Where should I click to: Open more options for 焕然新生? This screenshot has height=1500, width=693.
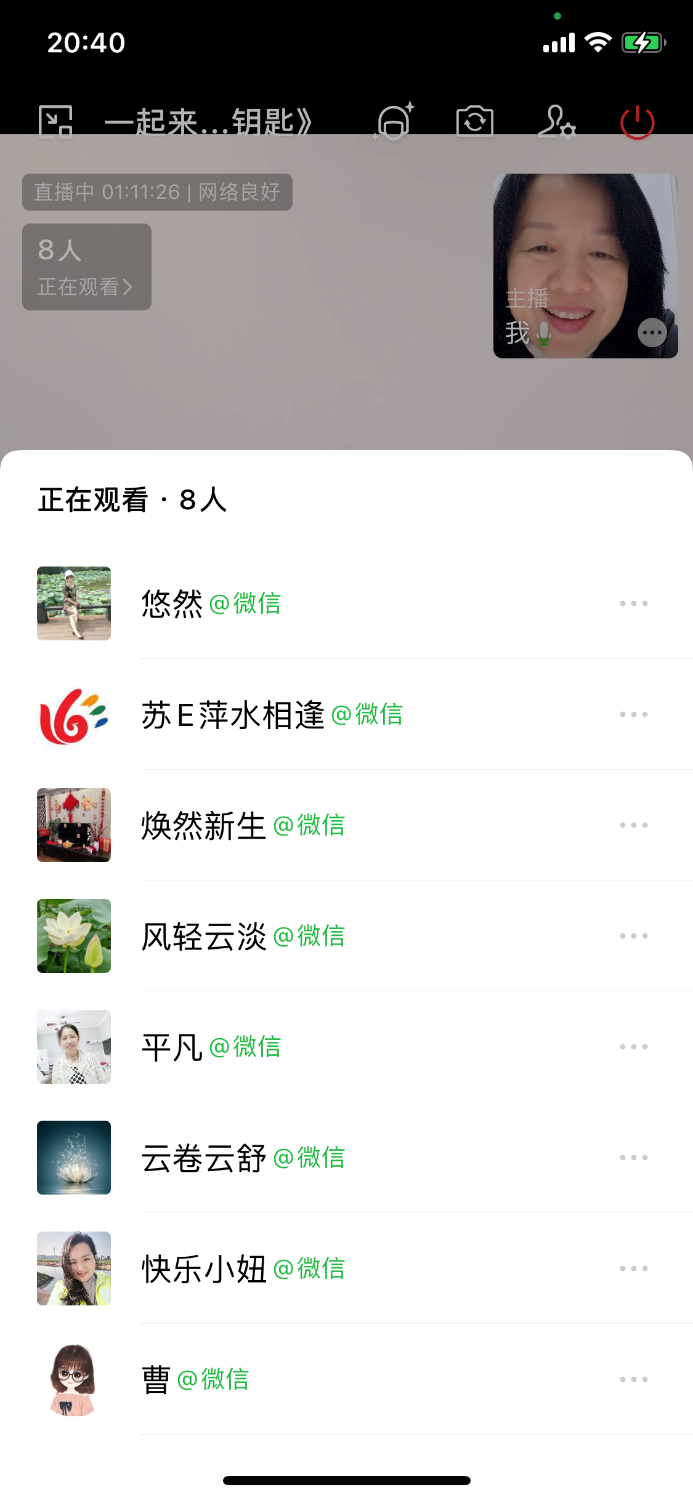pos(634,826)
